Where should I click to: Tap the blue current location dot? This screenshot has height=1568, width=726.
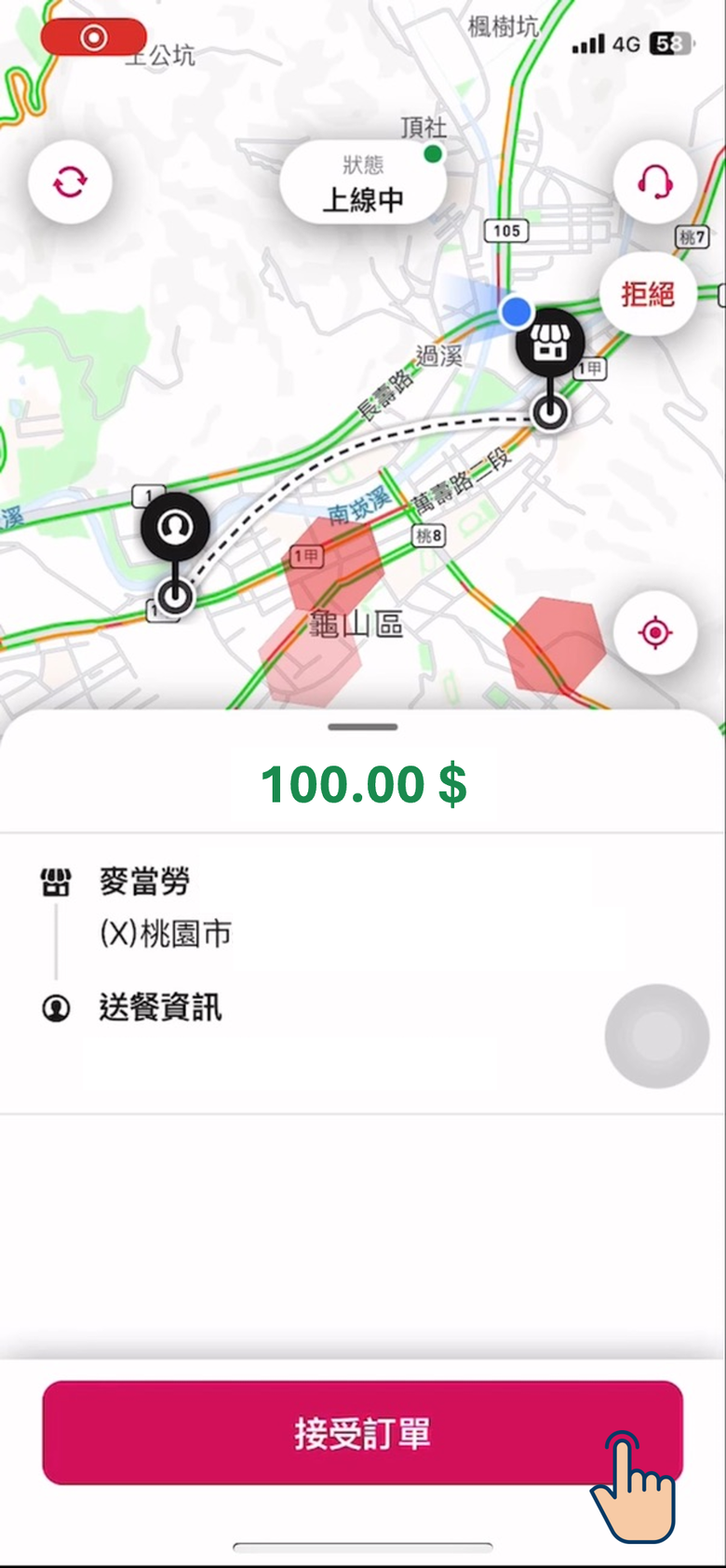(516, 312)
